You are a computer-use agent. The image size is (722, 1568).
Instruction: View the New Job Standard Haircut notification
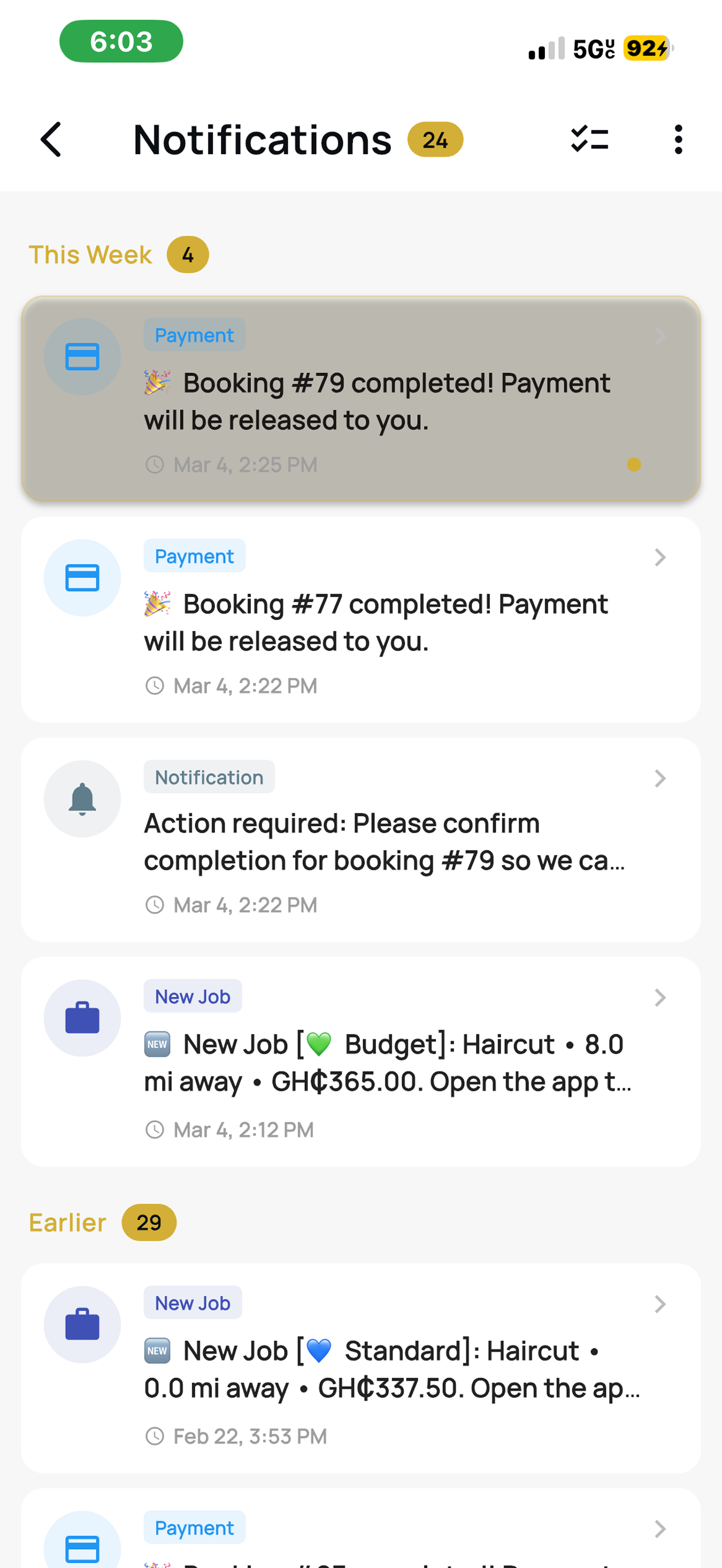361,1369
